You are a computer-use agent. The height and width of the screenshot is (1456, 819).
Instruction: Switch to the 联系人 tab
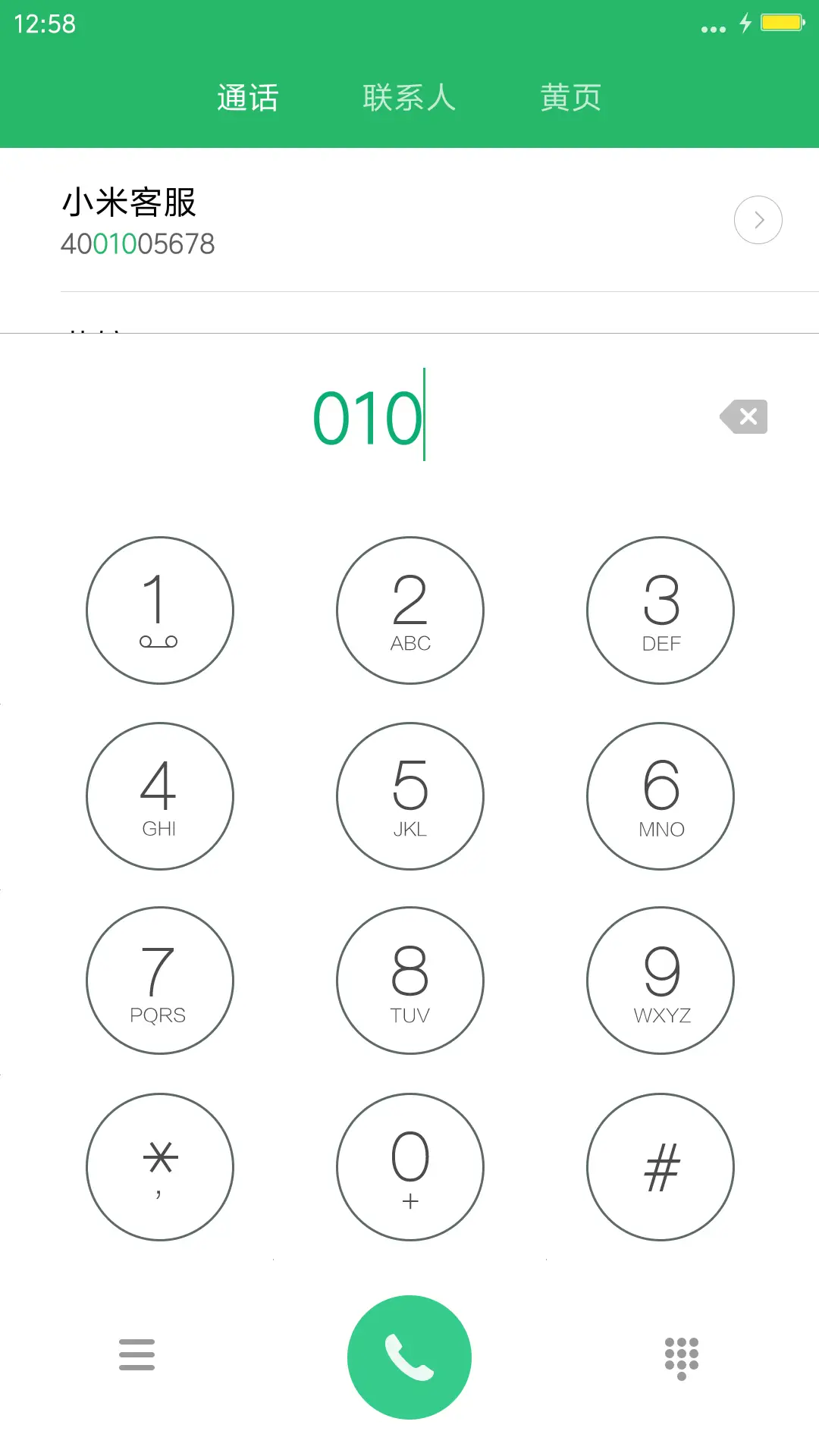(x=409, y=98)
